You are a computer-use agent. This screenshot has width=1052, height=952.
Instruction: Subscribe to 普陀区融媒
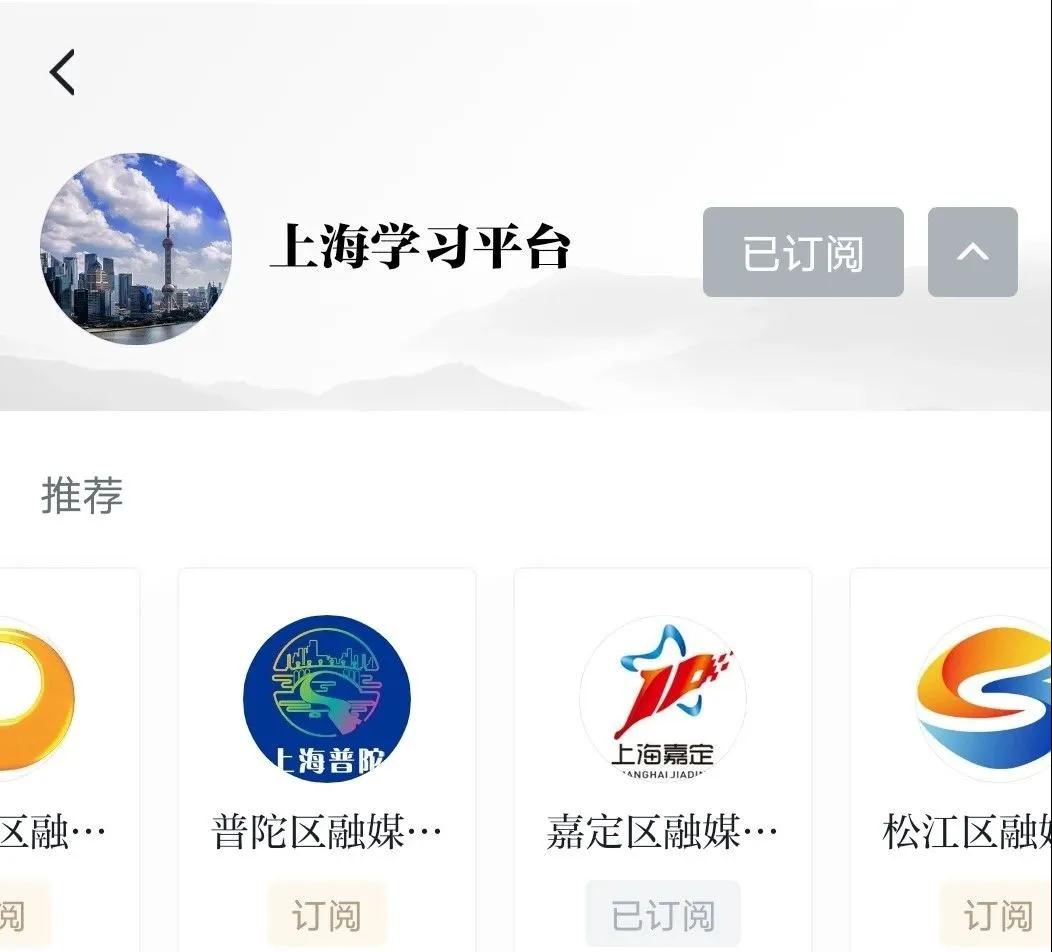tap(327, 915)
